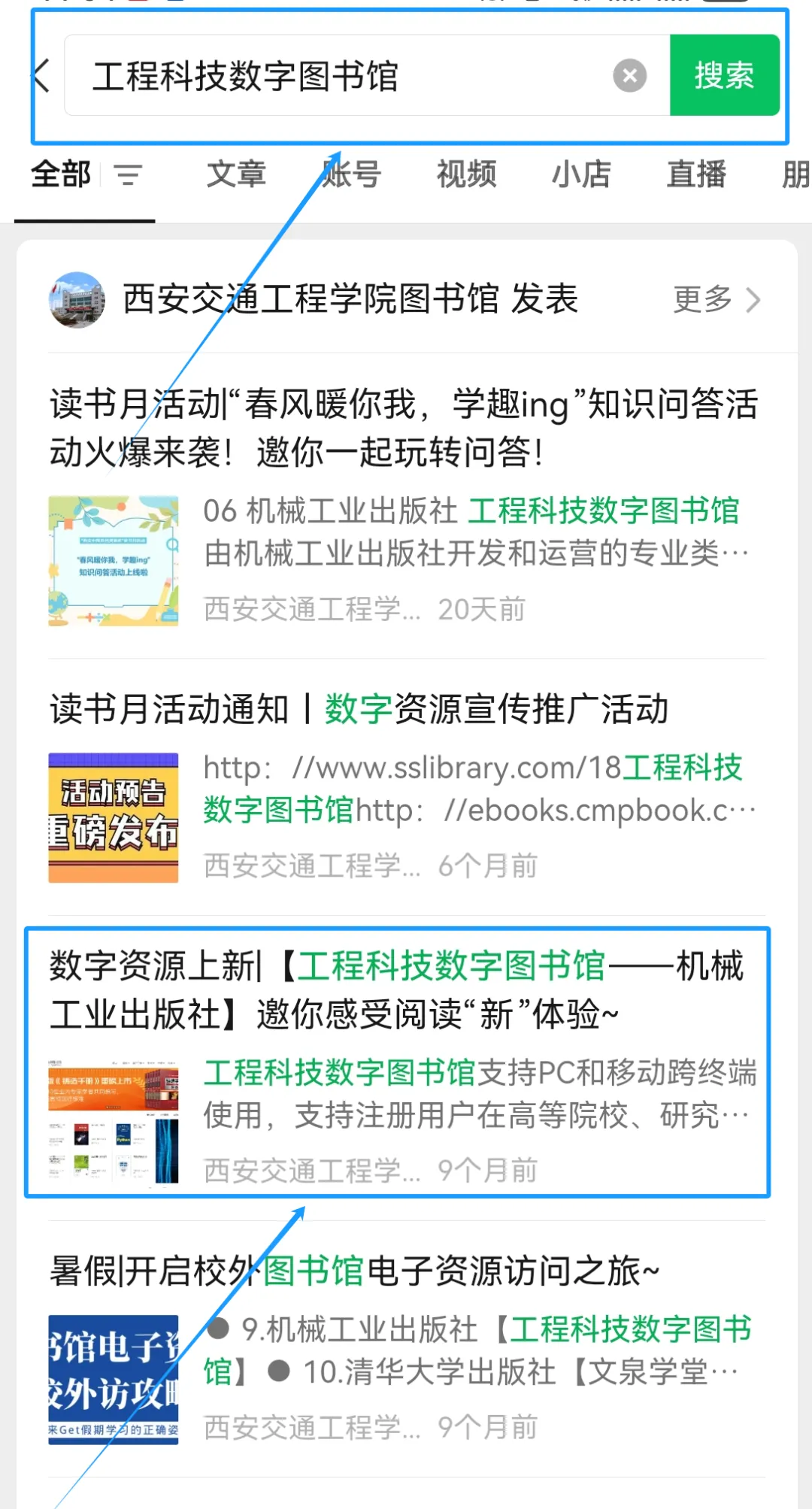Open the filter icon beside 全部
Screen dimensions: 812x1509
click(128, 175)
